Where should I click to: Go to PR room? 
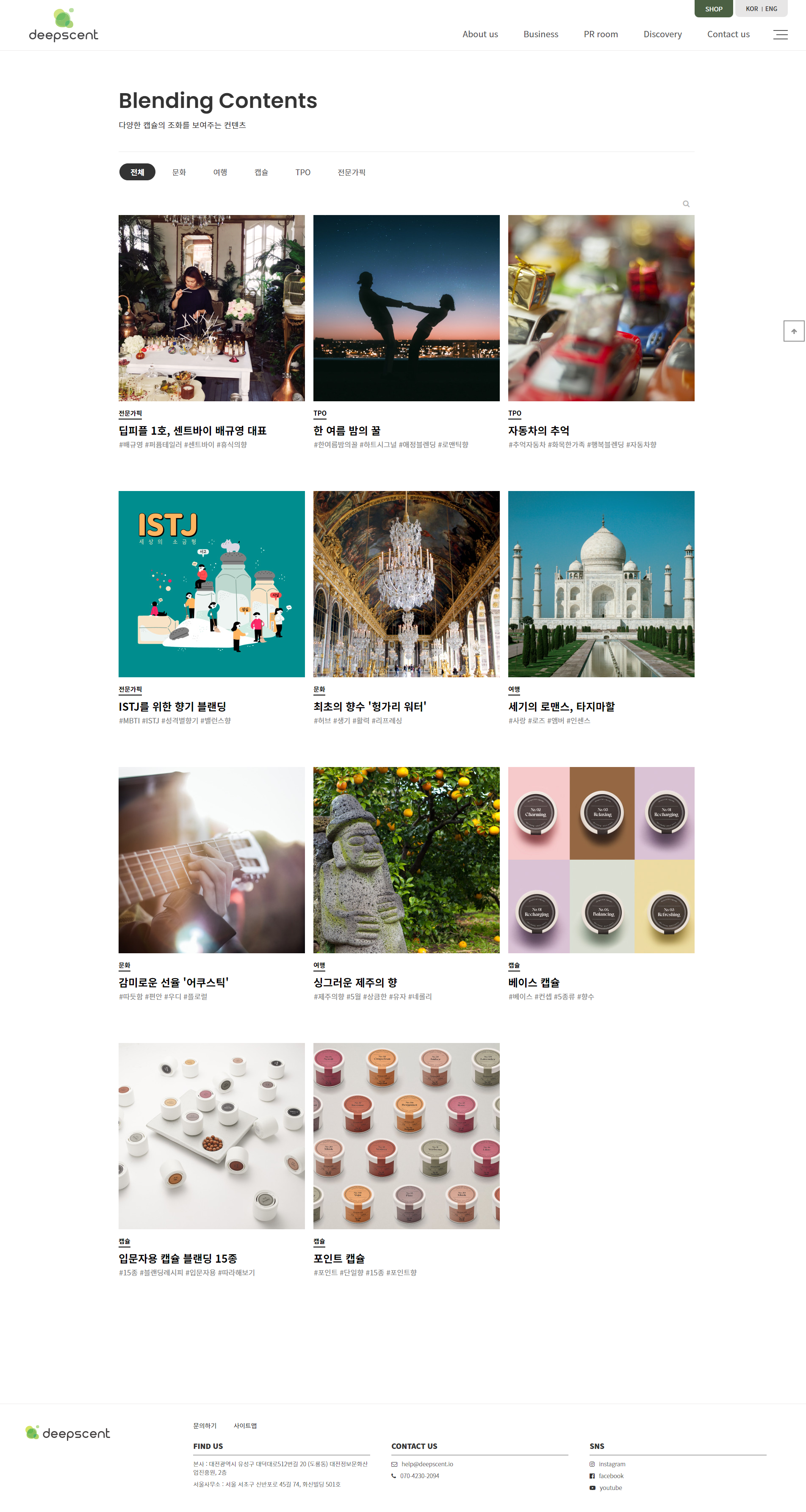pyautogui.click(x=601, y=34)
